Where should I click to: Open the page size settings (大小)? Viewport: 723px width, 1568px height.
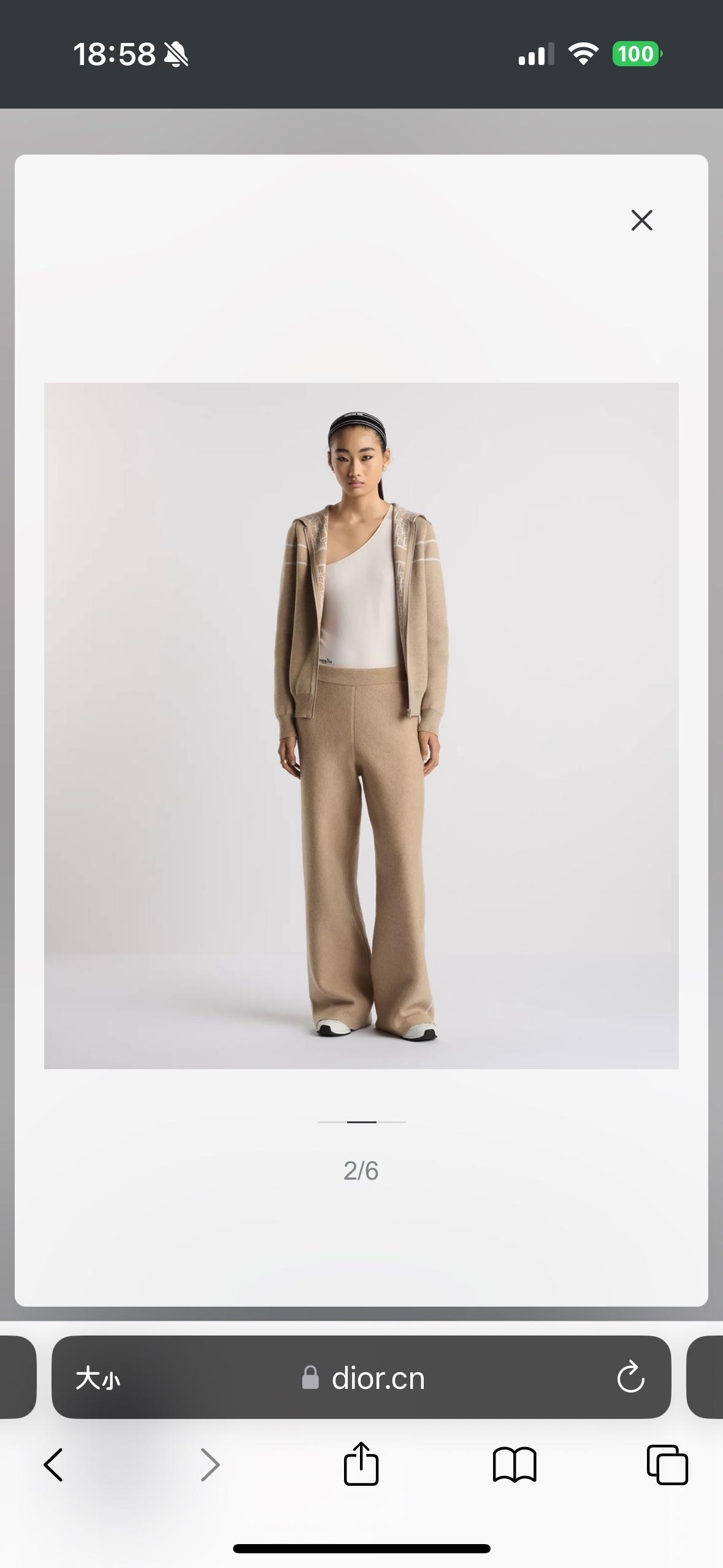[98, 1380]
